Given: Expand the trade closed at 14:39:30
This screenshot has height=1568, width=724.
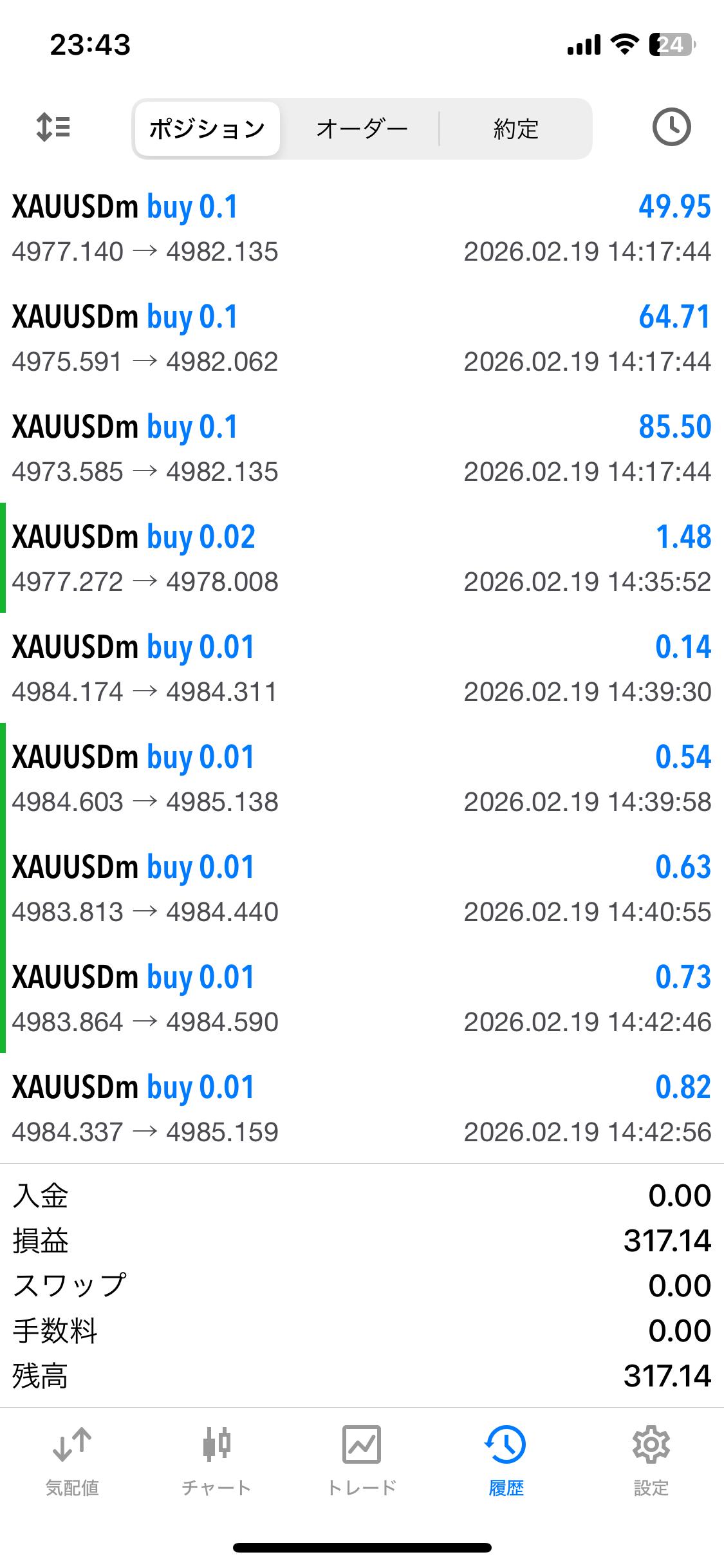Looking at the screenshot, I should 362,669.
